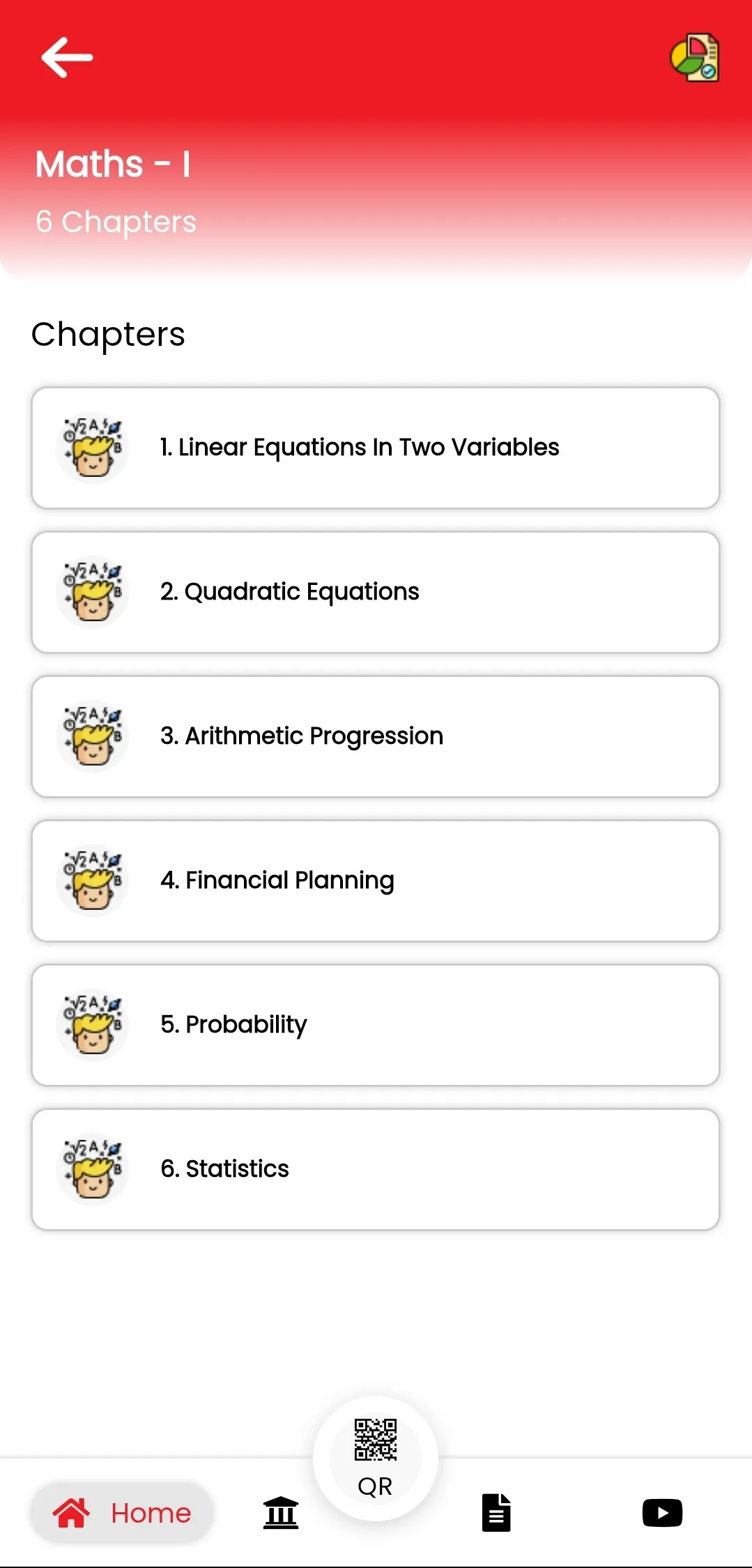Open chapter 1 Linear Equations In Two Variables
The height and width of the screenshot is (1568, 752).
coord(376,448)
